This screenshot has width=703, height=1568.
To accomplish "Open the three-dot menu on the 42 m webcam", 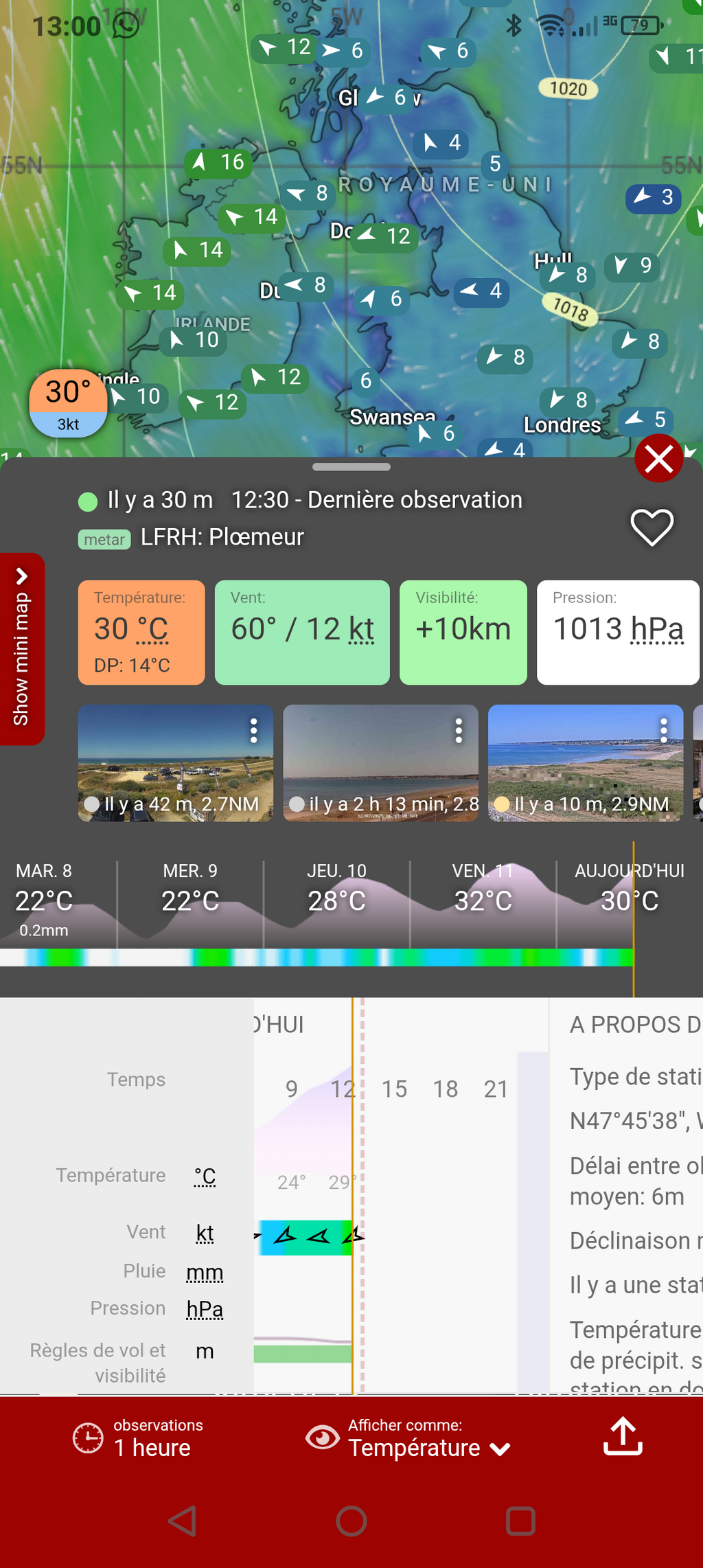I will click(x=254, y=730).
